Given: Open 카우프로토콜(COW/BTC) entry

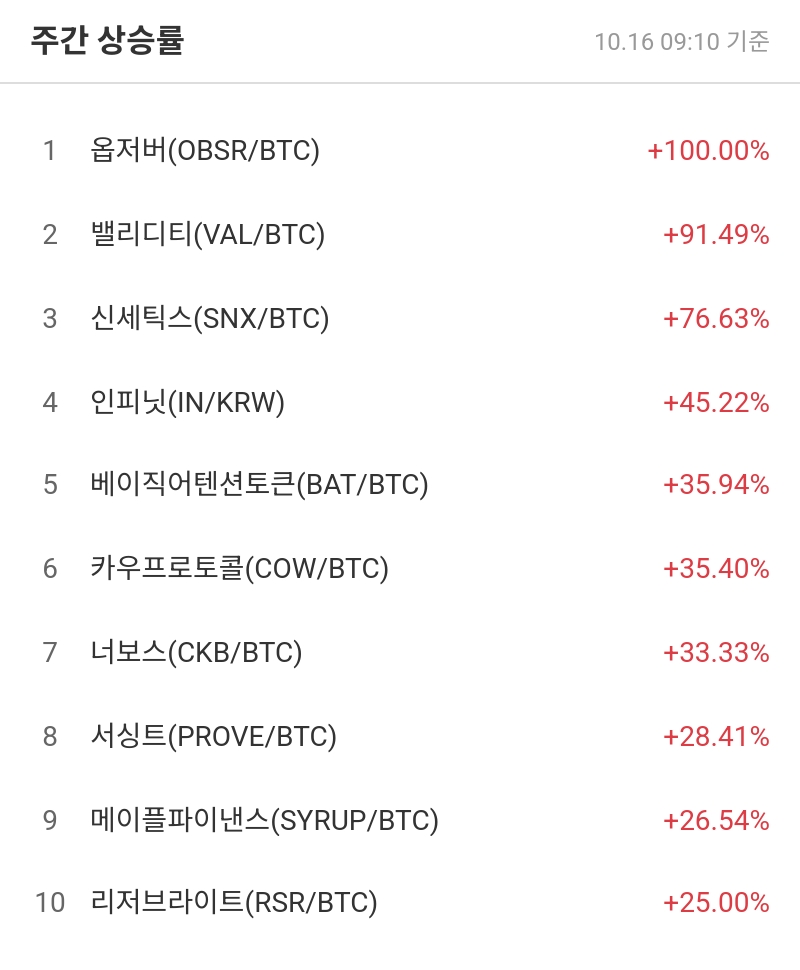Looking at the screenshot, I should click(x=239, y=569).
